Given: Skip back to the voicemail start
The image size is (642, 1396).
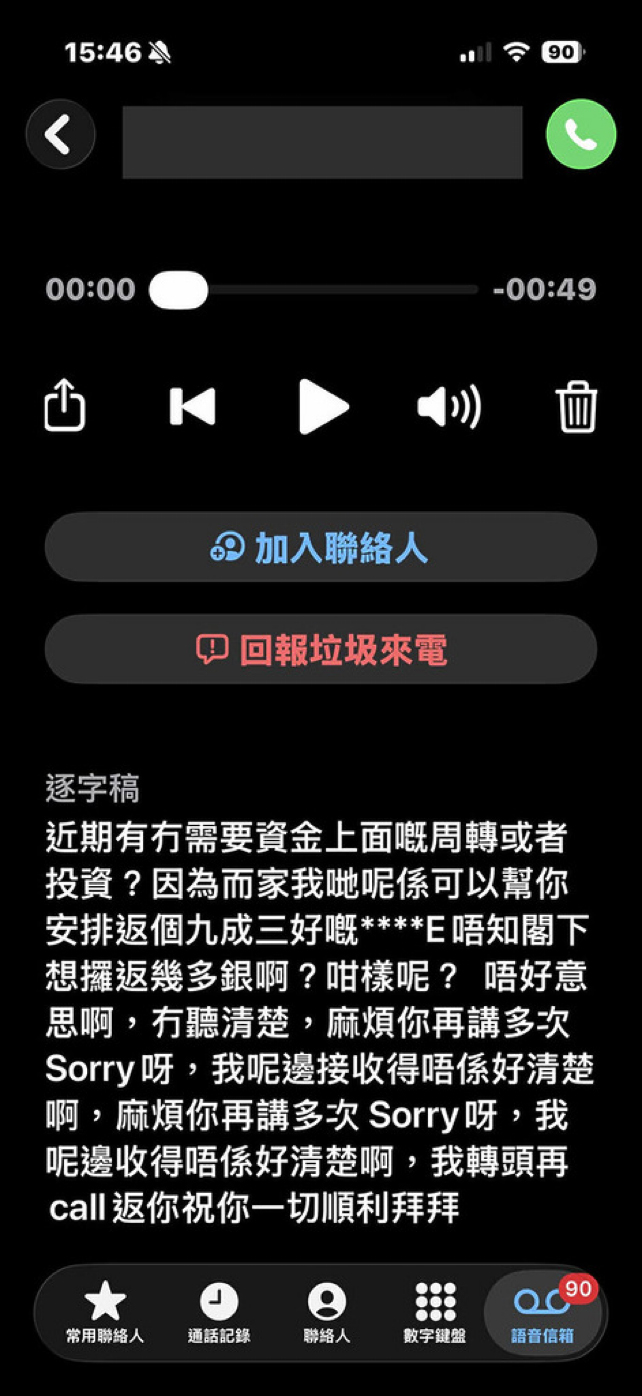Looking at the screenshot, I should pyautogui.click(x=193, y=407).
